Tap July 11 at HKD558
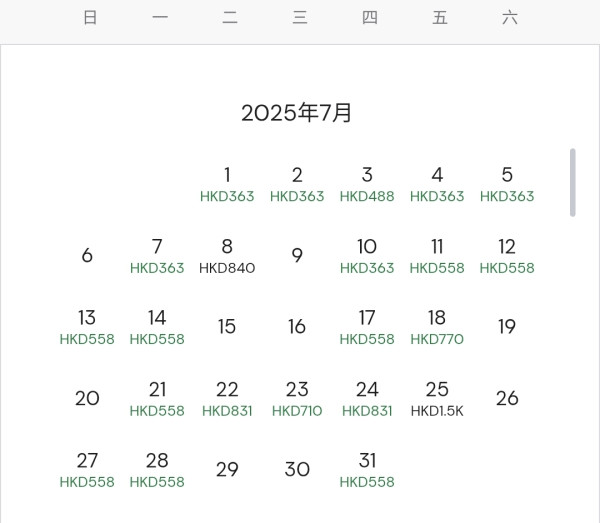Viewport: 600px width, 523px height. 437,256
